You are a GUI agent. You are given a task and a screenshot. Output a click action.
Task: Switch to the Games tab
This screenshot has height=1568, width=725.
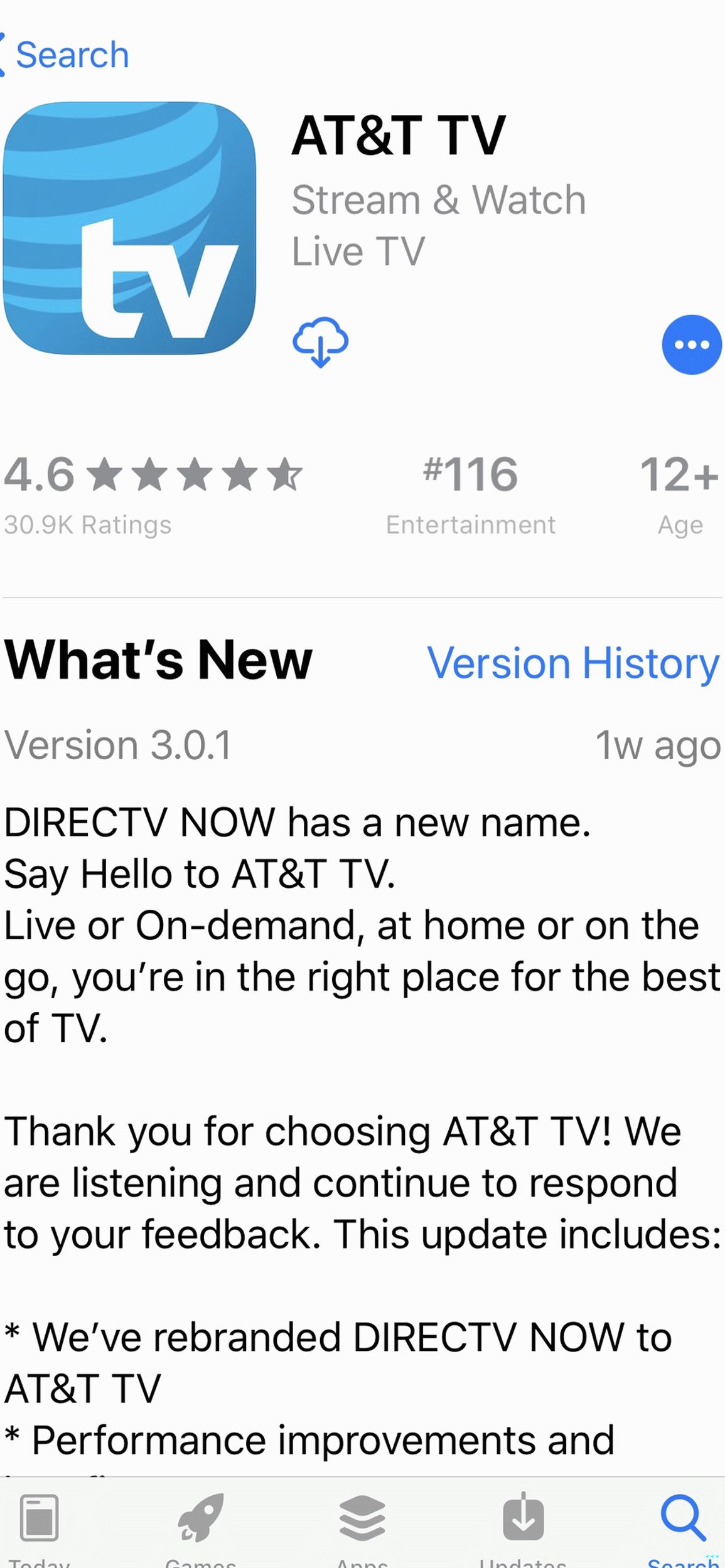tap(200, 1526)
